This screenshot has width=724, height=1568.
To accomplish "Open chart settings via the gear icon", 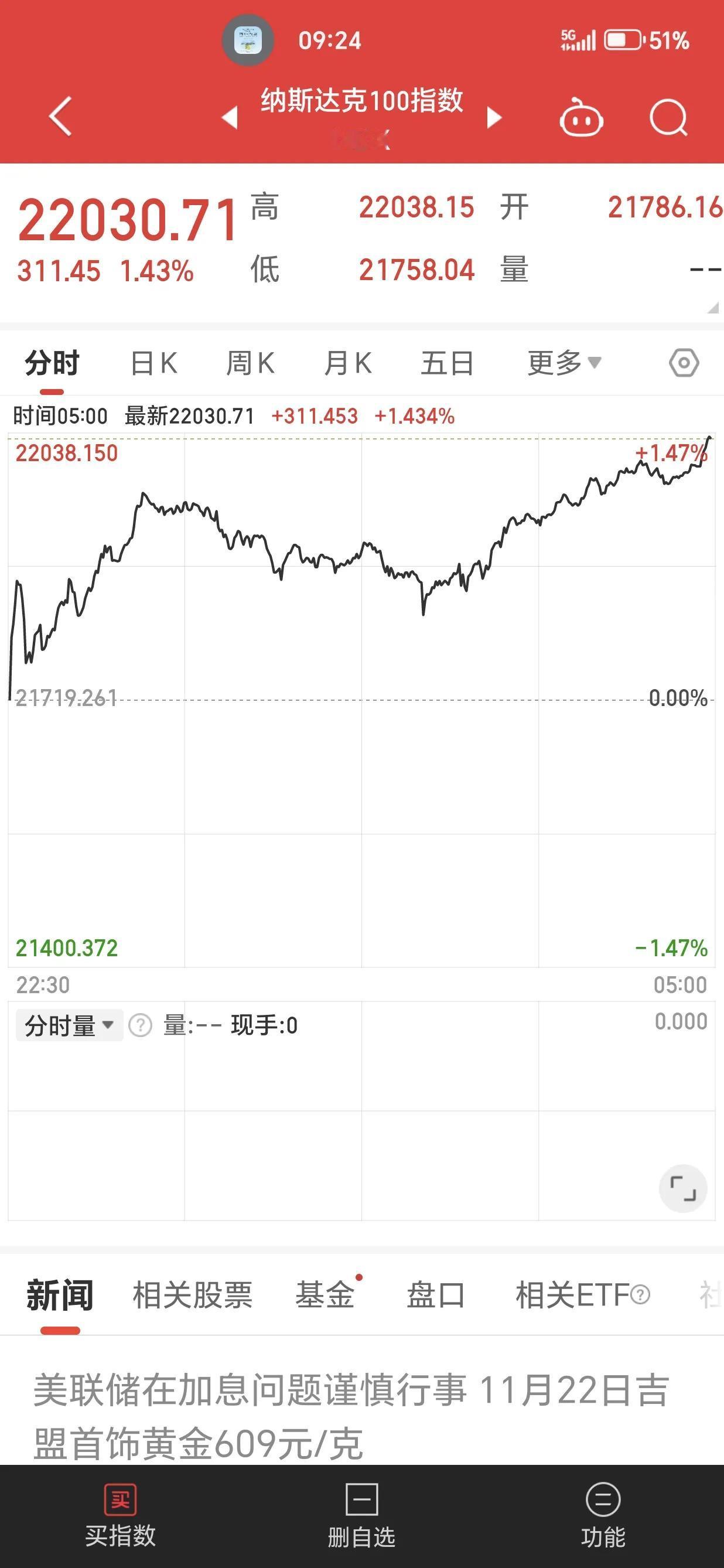I will tap(685, 362).
